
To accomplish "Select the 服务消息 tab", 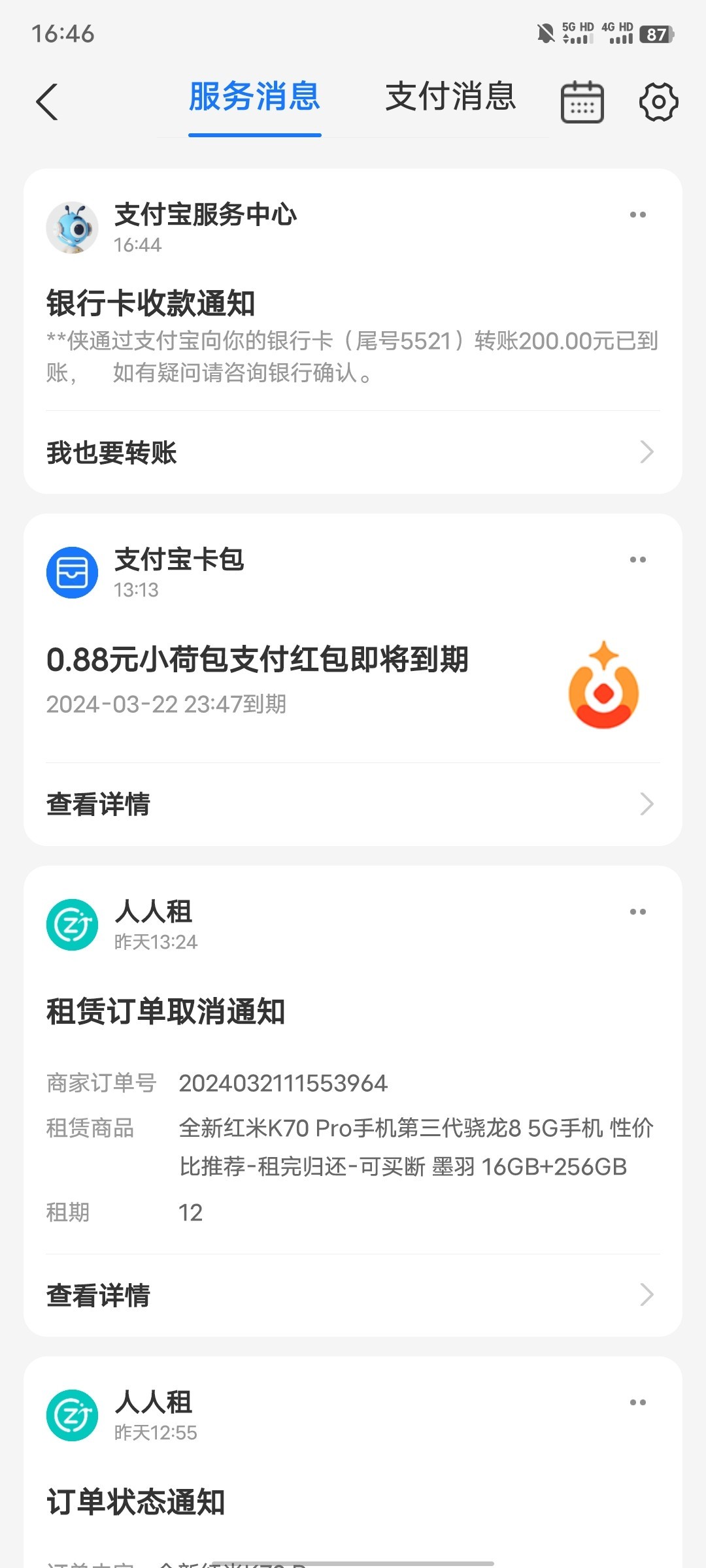I will [254, 97].
